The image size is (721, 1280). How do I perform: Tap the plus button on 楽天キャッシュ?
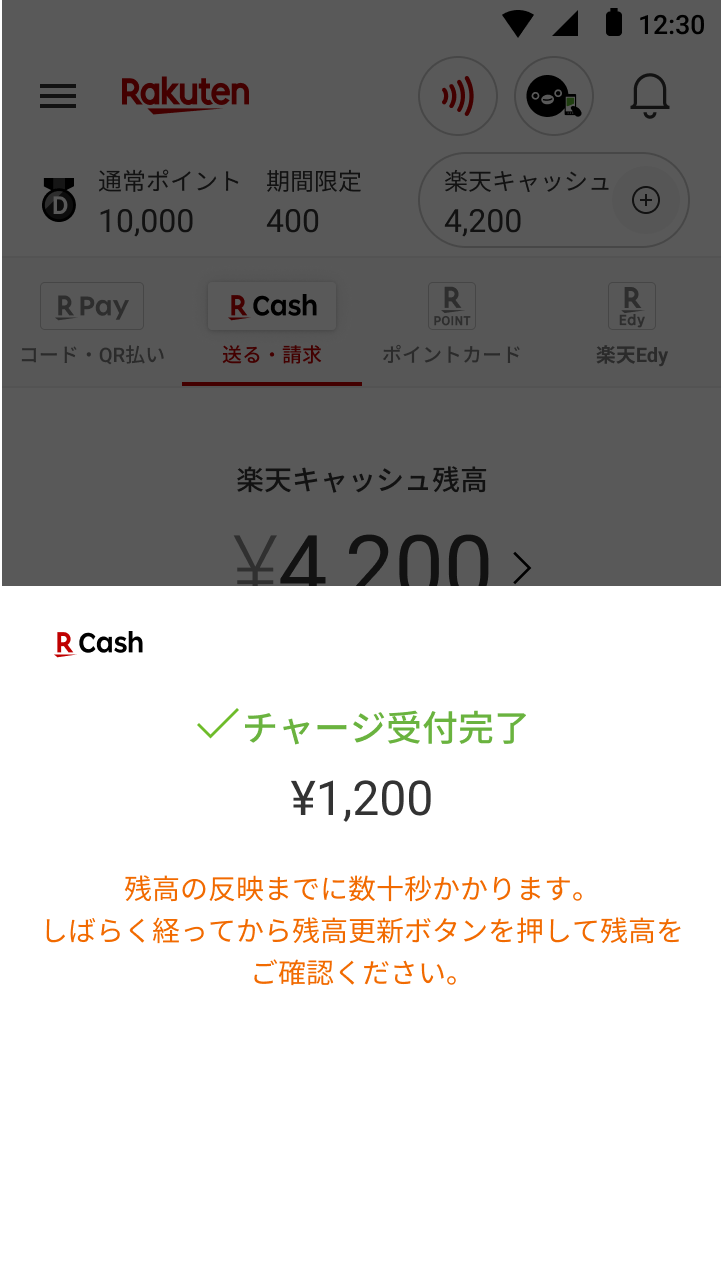(647, 201)
